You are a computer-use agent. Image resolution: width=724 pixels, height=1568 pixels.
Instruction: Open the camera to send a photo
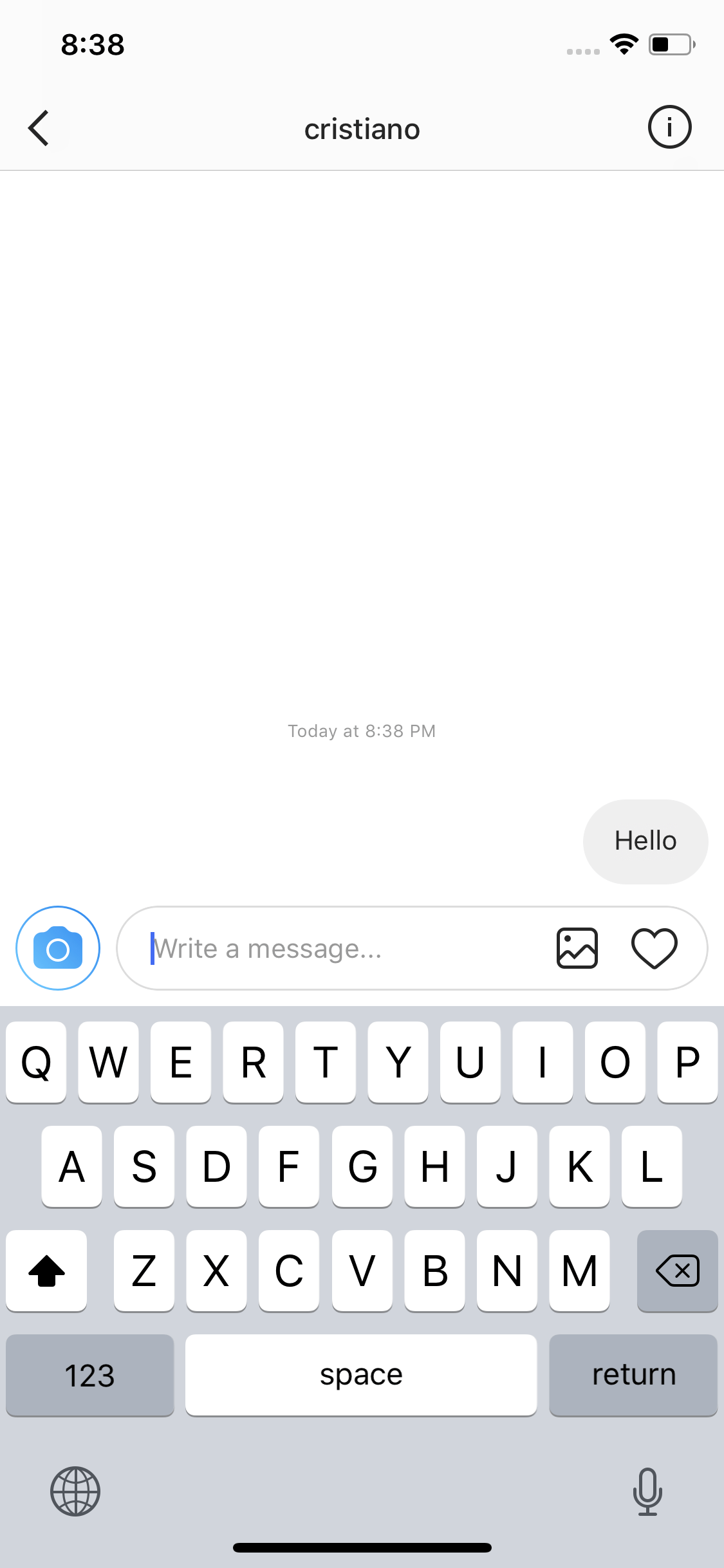coord(58,948)
